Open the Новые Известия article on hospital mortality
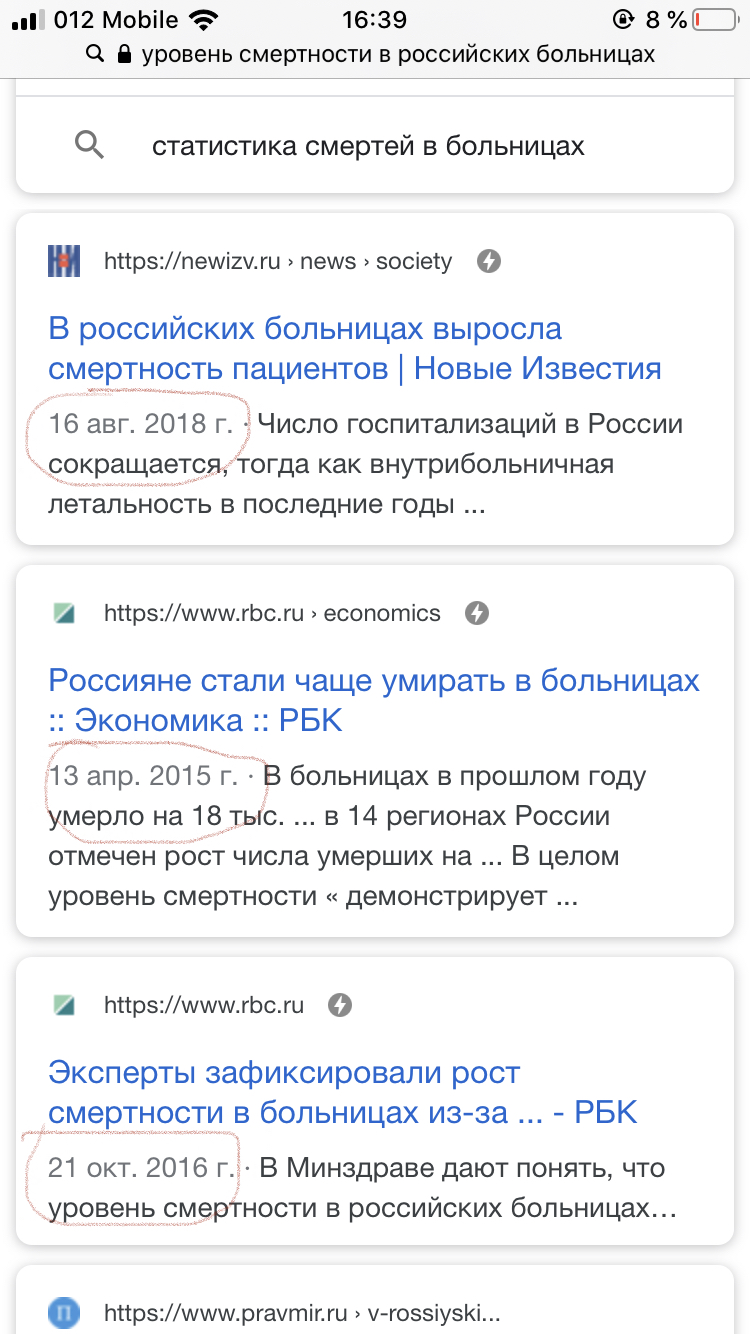Screen dimensions: 750x1334 click(354, 349)
